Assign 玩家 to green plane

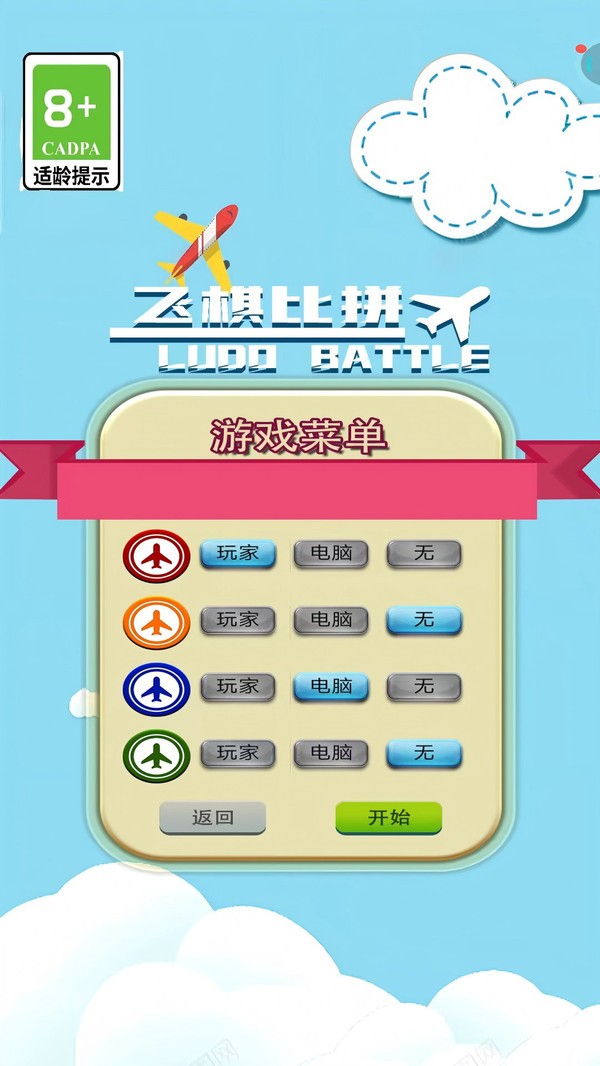tap(238, 754)
